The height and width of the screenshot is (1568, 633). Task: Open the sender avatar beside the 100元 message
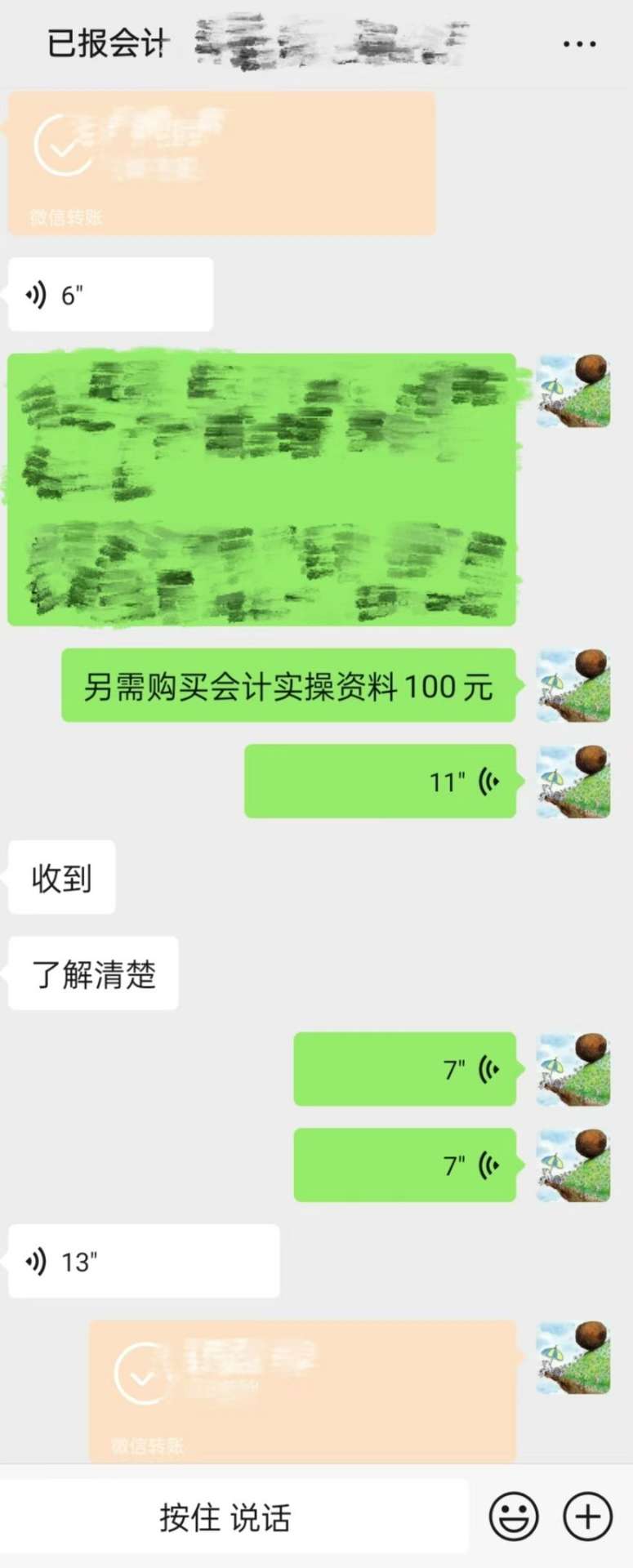pyautogui.click(x=573, y=686)
